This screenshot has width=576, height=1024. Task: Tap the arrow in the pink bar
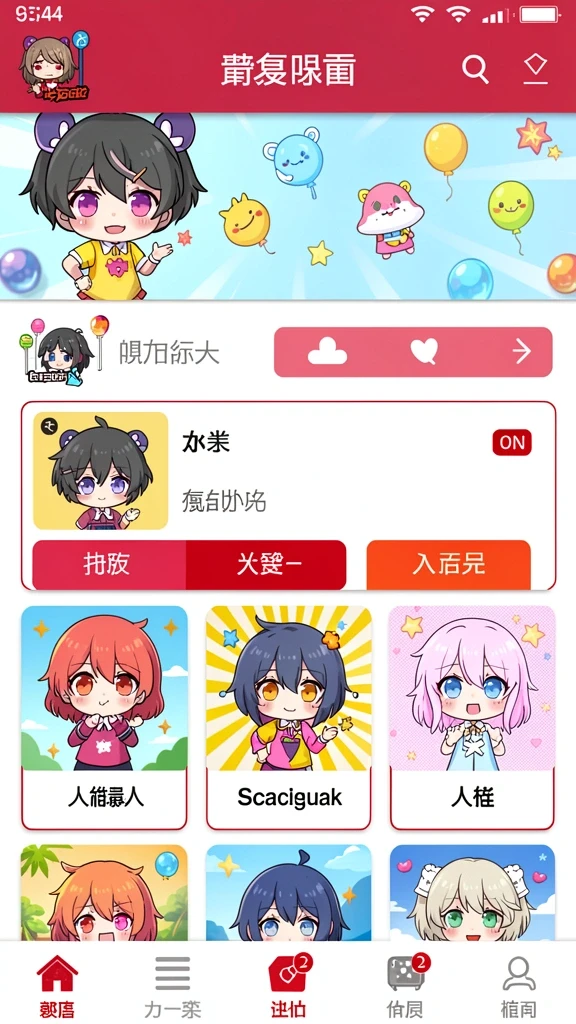point(521,353)
